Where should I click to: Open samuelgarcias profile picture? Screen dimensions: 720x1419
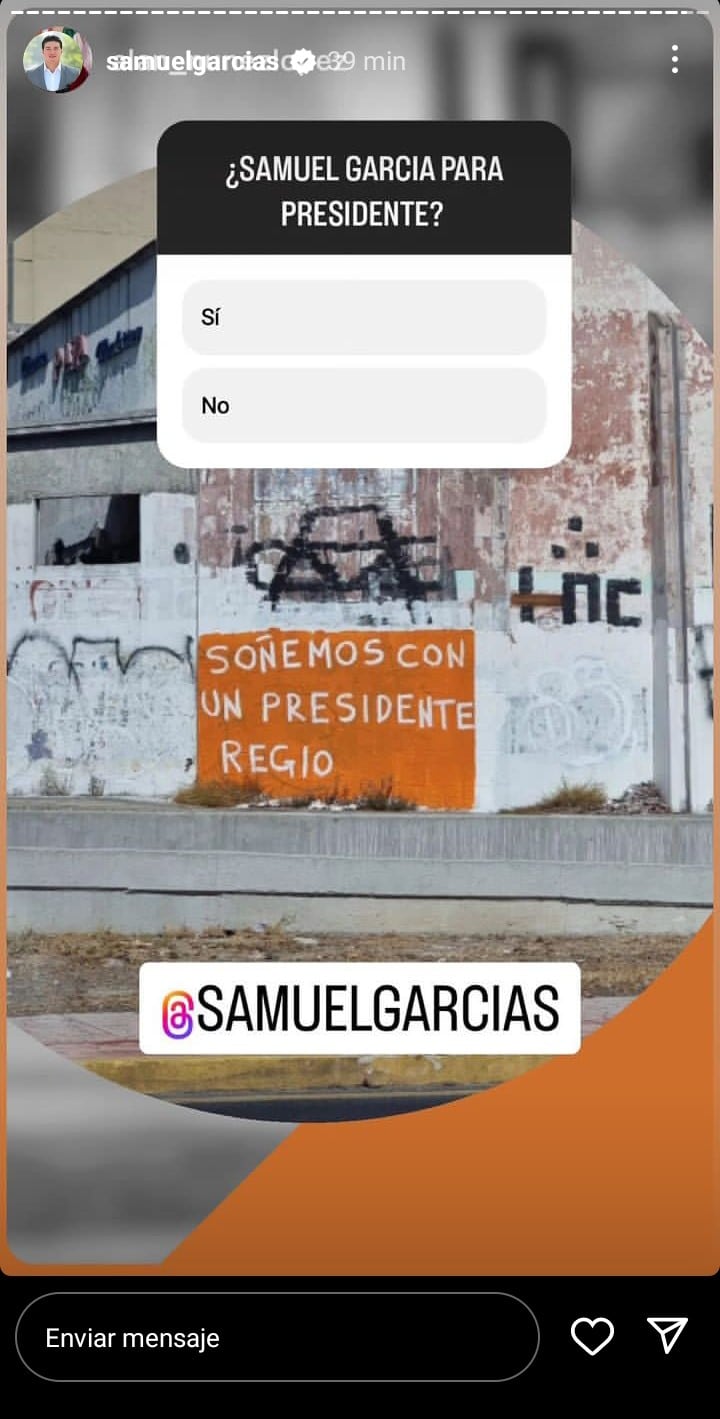click(x=58, y=60)
